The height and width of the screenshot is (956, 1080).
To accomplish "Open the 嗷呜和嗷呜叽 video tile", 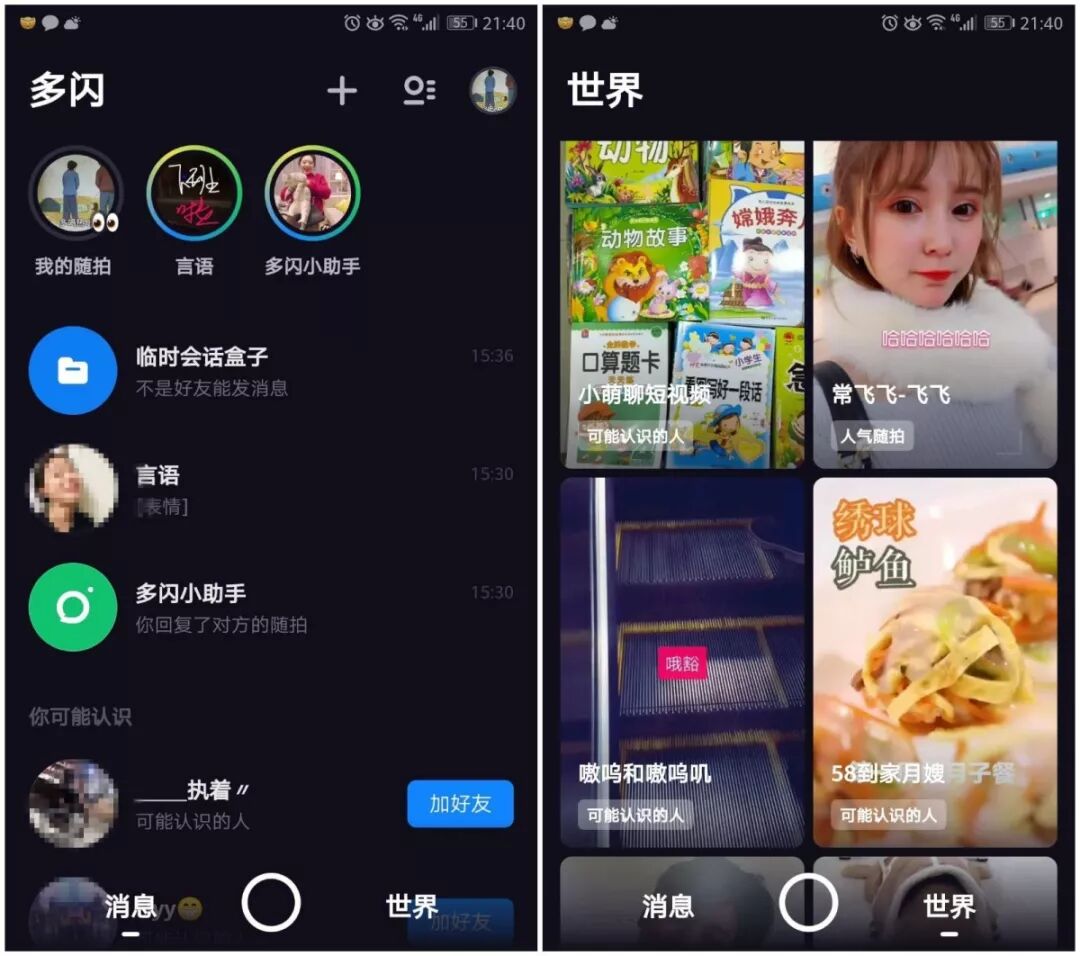I will click(682, 662).
